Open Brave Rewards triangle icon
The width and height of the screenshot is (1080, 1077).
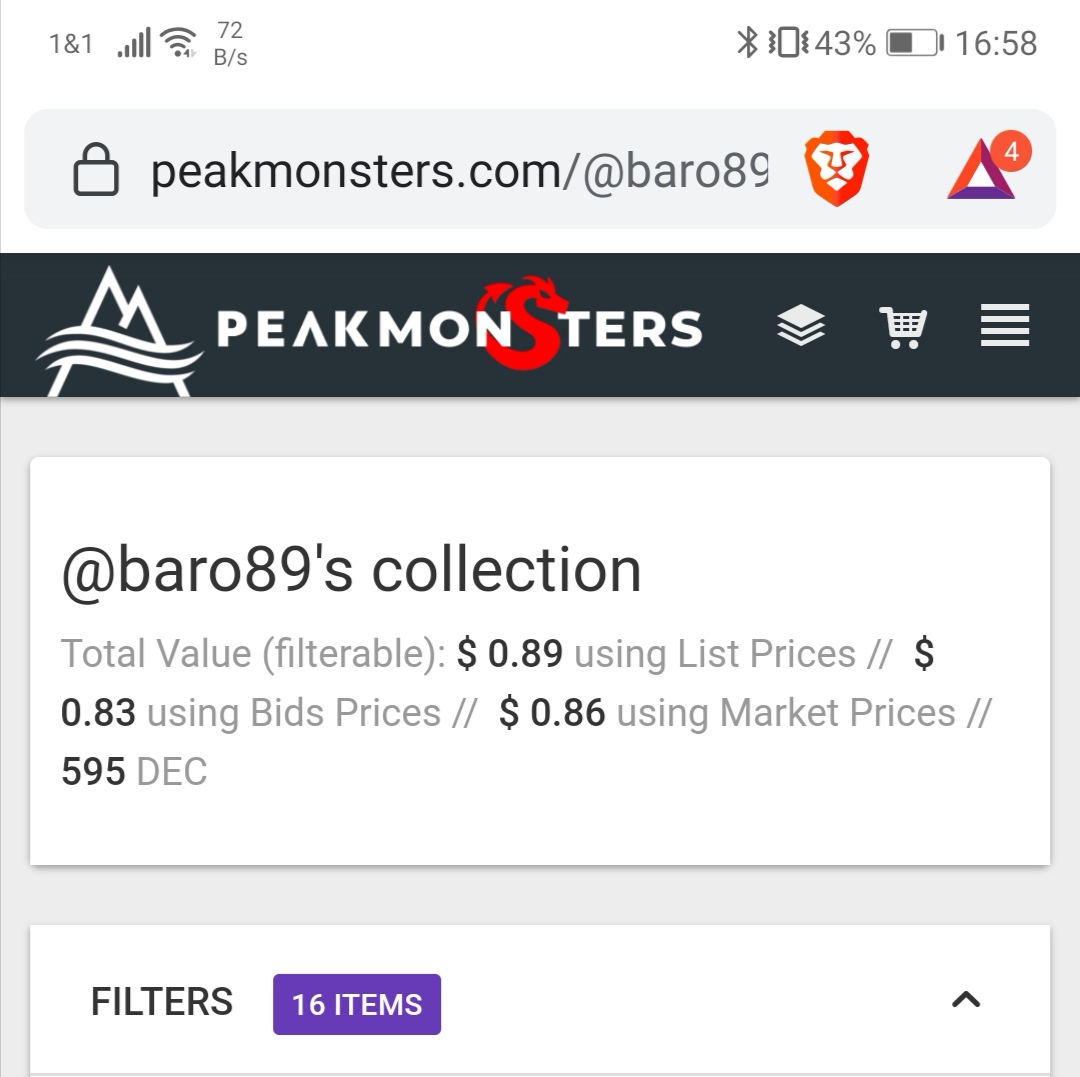(982, 169)
